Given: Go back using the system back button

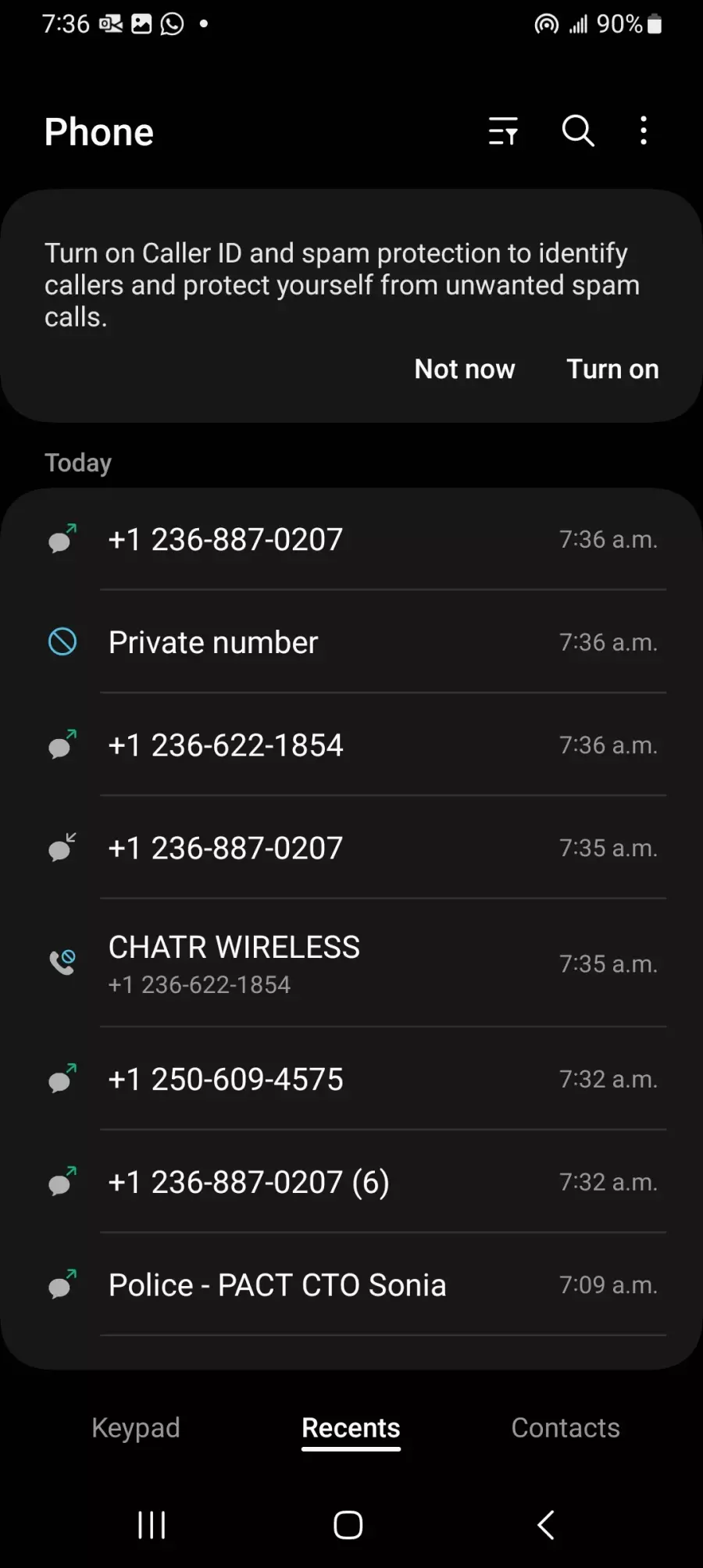Looking at the screenshot, I should (x=546, y=1524).
